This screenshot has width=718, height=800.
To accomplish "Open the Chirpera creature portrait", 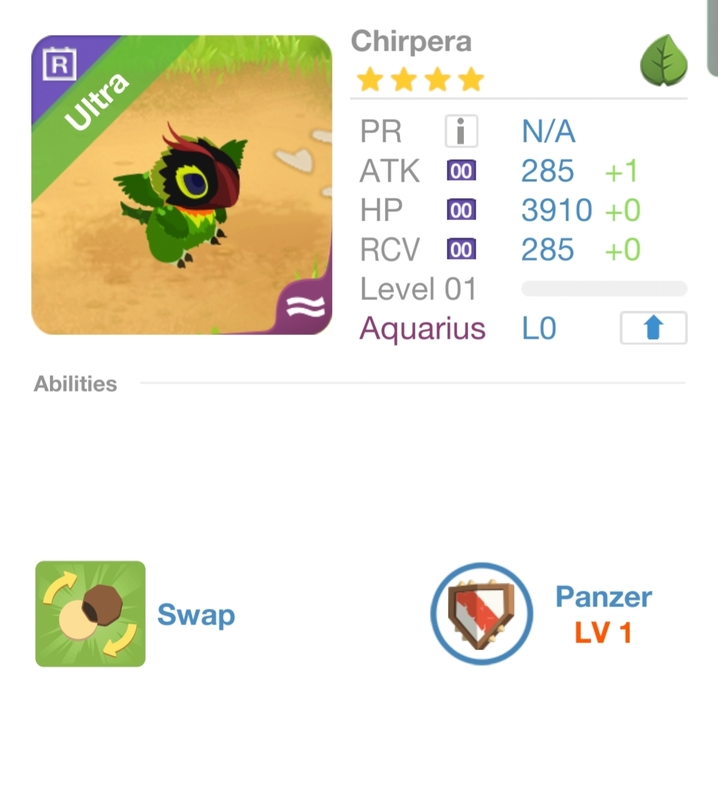I will pos(181,186).
